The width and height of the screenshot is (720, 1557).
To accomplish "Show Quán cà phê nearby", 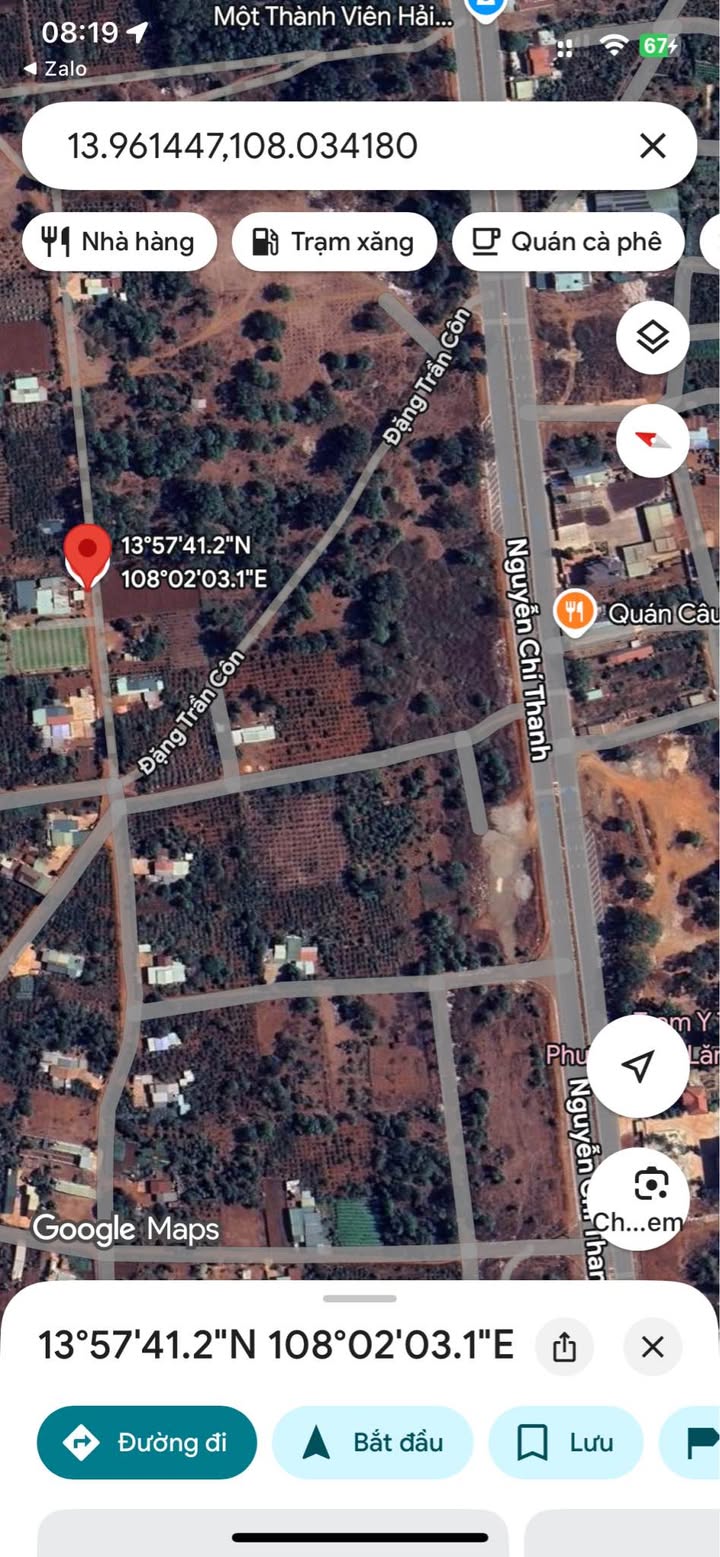I will 568,242.
